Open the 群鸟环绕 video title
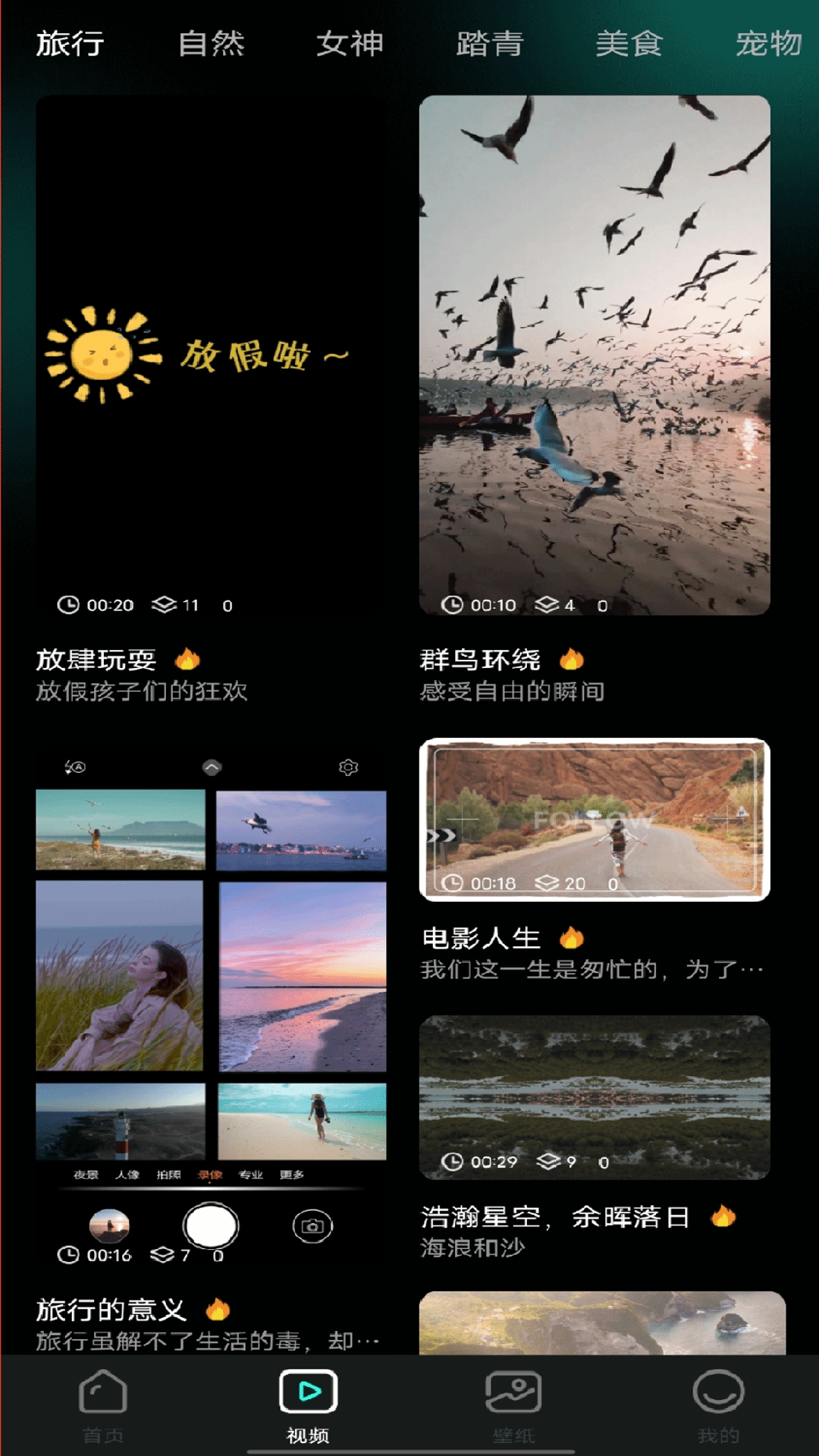The width and height of the screenshot is (819, 1456). click(481, 659)
